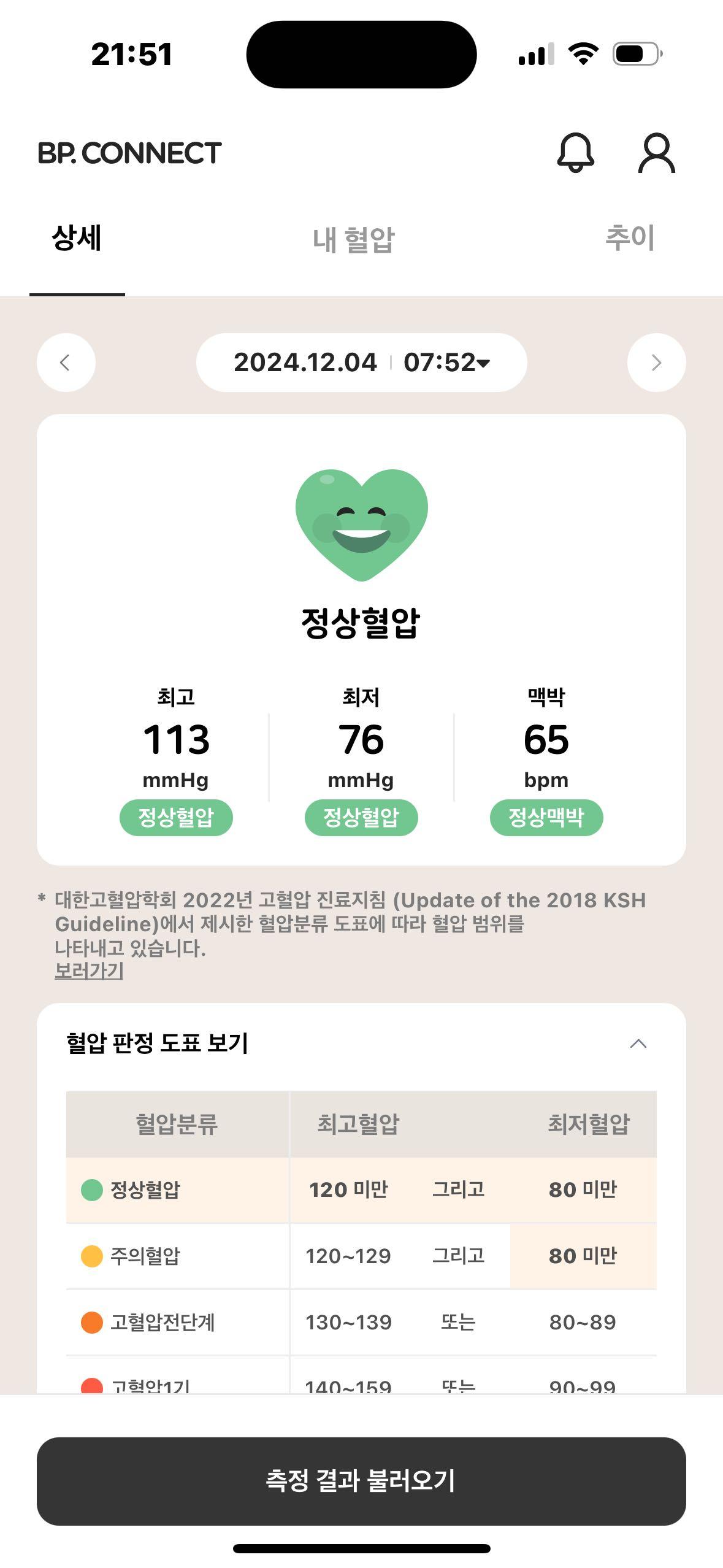Screen dimensions: 723x1568
Task: Switch to the 내 혈압 tab
Action: [x=354, y=239]
